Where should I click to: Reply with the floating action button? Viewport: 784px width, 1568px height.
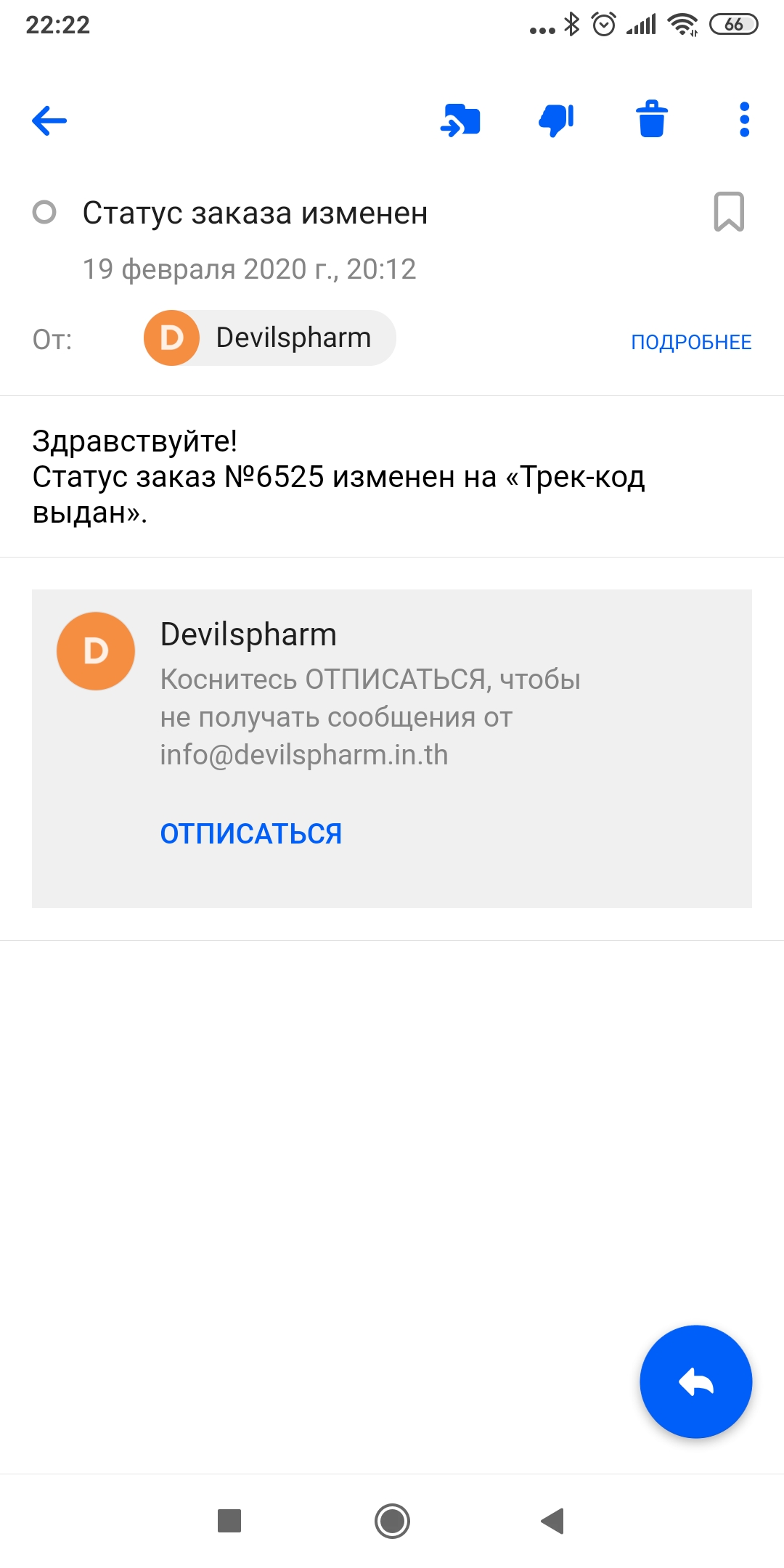pos(695,1381)
